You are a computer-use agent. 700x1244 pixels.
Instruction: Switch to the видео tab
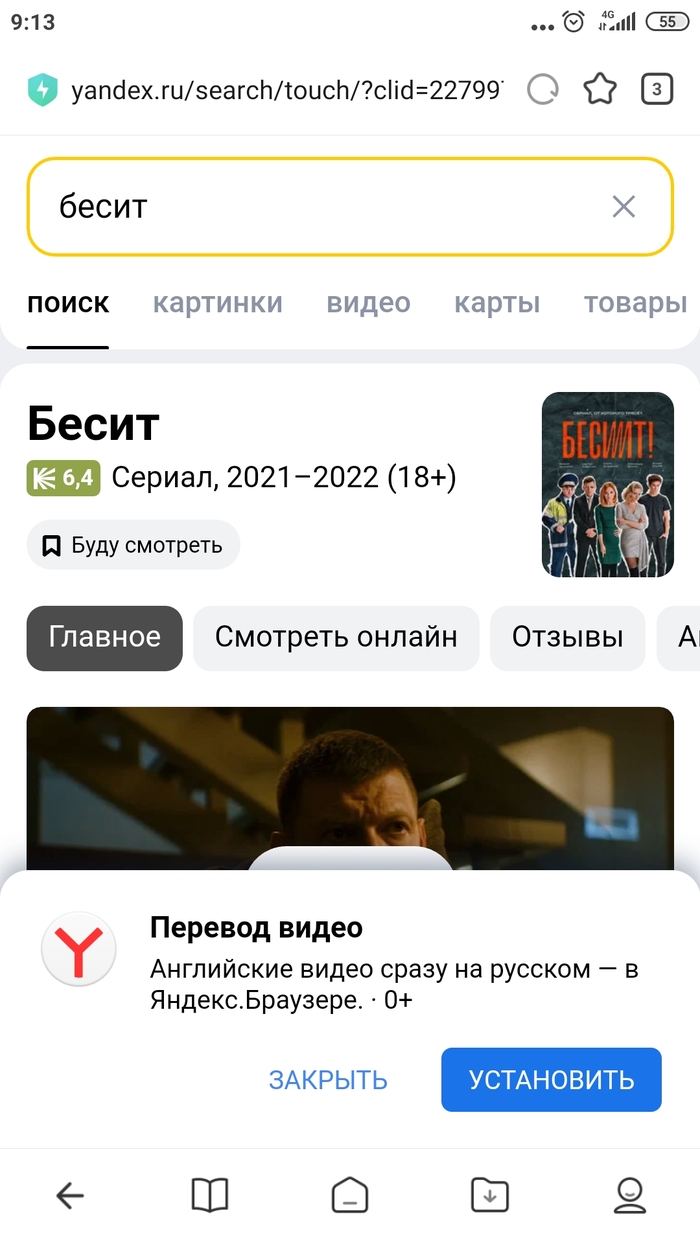pyautogui.click(x=368, y=303)
